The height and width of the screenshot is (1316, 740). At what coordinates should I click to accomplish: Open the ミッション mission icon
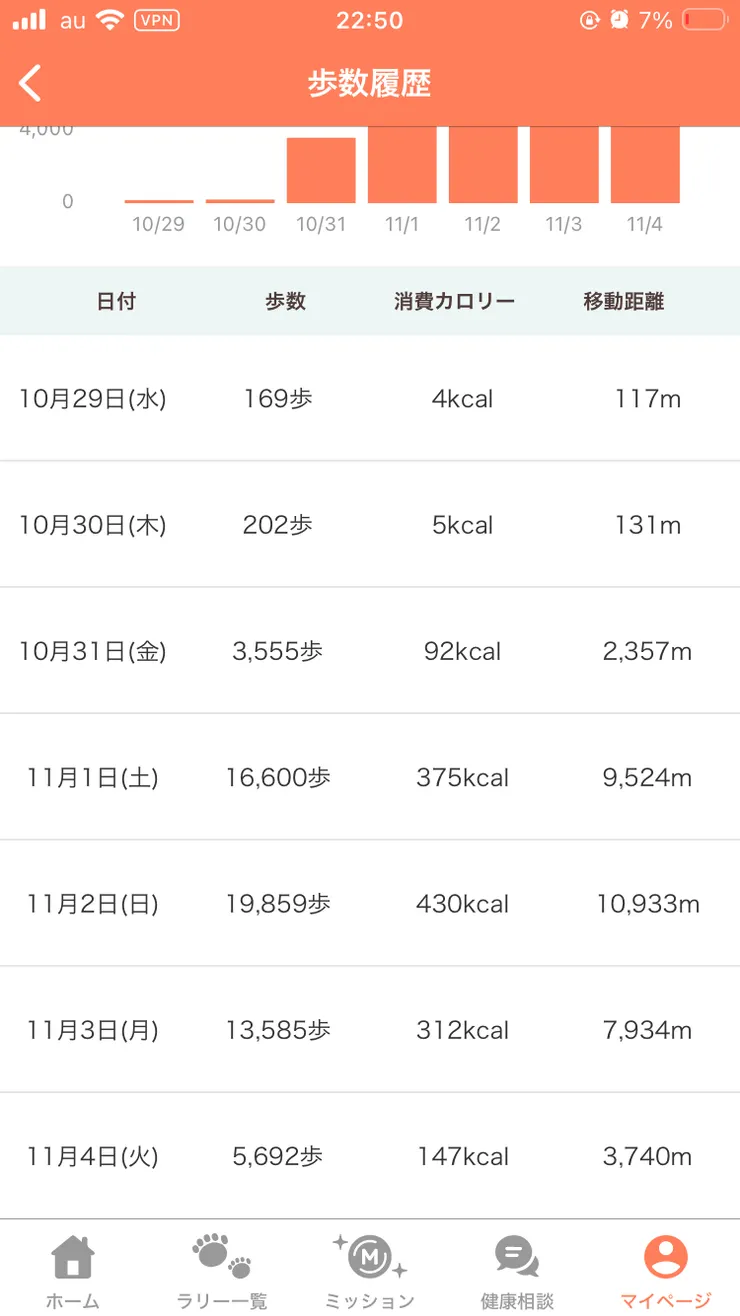point(370,1255)
